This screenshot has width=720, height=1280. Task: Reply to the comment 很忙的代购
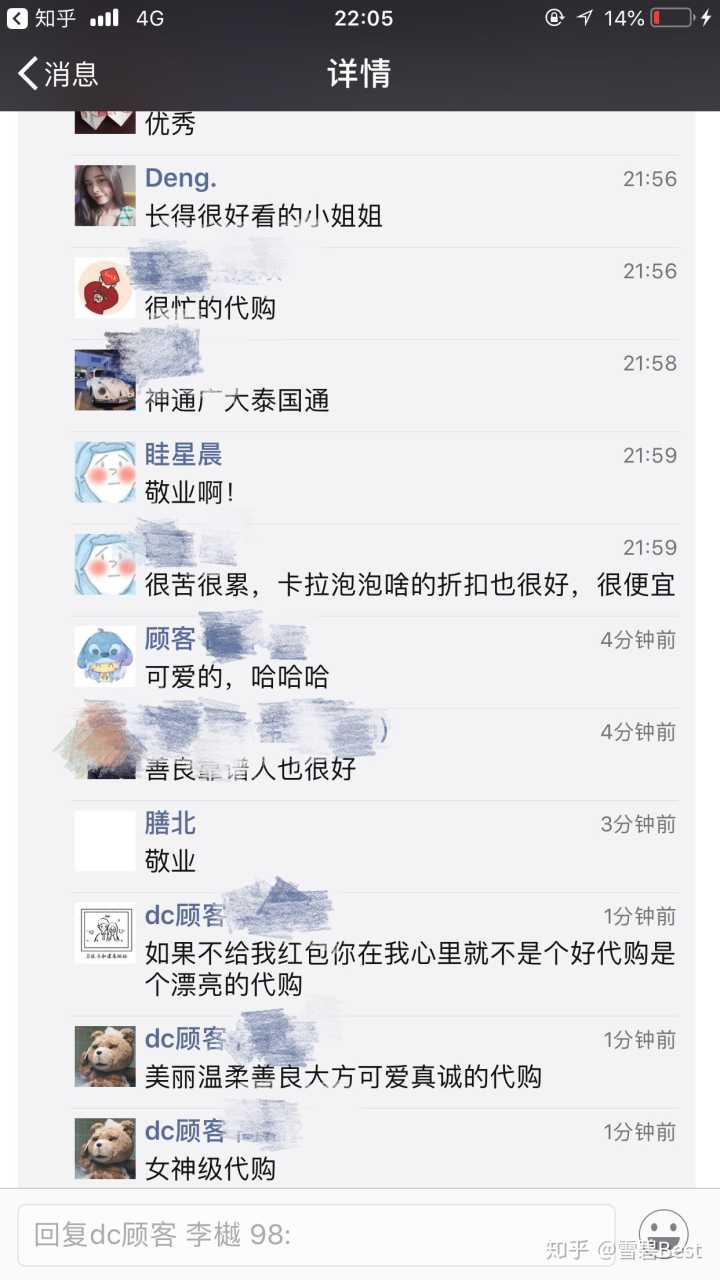pos(210,309)
